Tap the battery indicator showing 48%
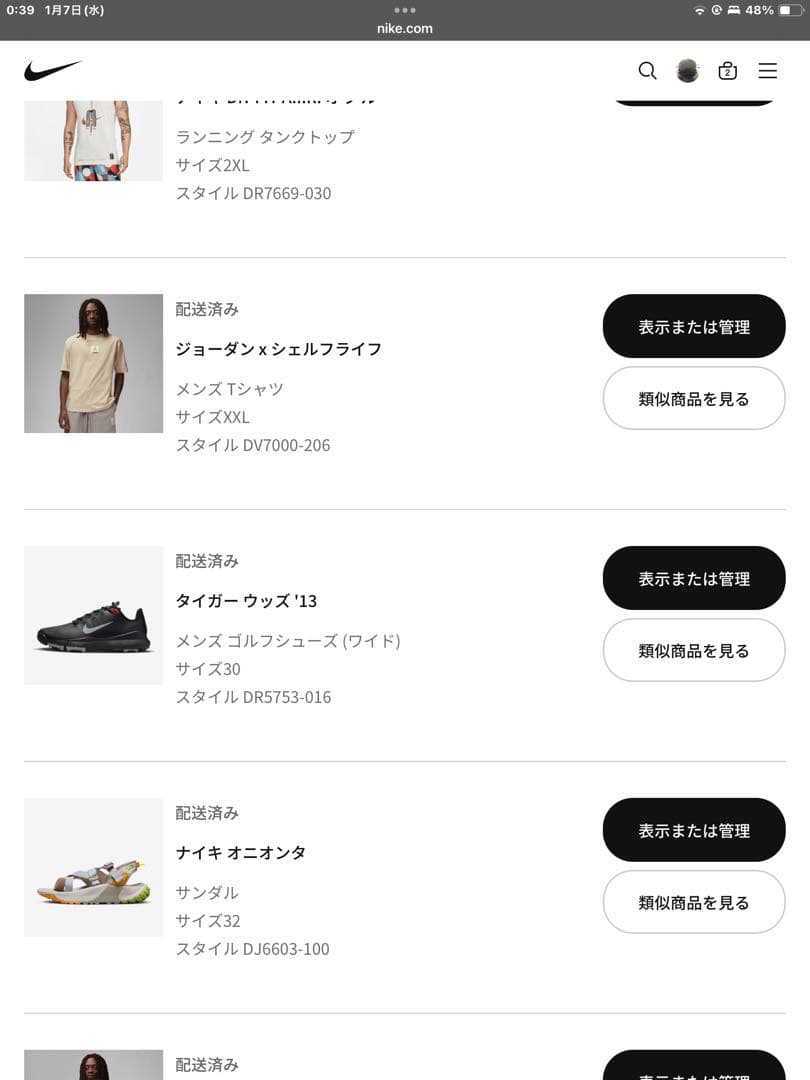Image resolution: width=810 pixels, height=1080 pixels. click(766, 11)
